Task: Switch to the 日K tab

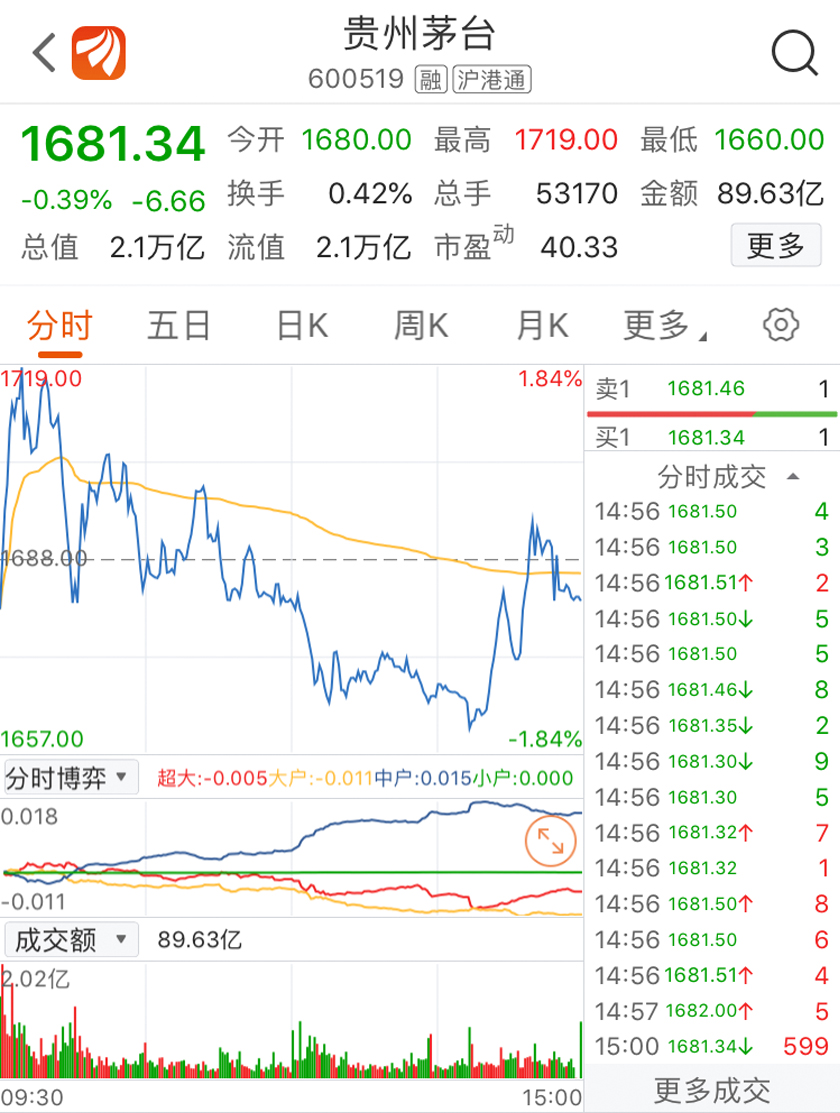Action: (302, 326)
